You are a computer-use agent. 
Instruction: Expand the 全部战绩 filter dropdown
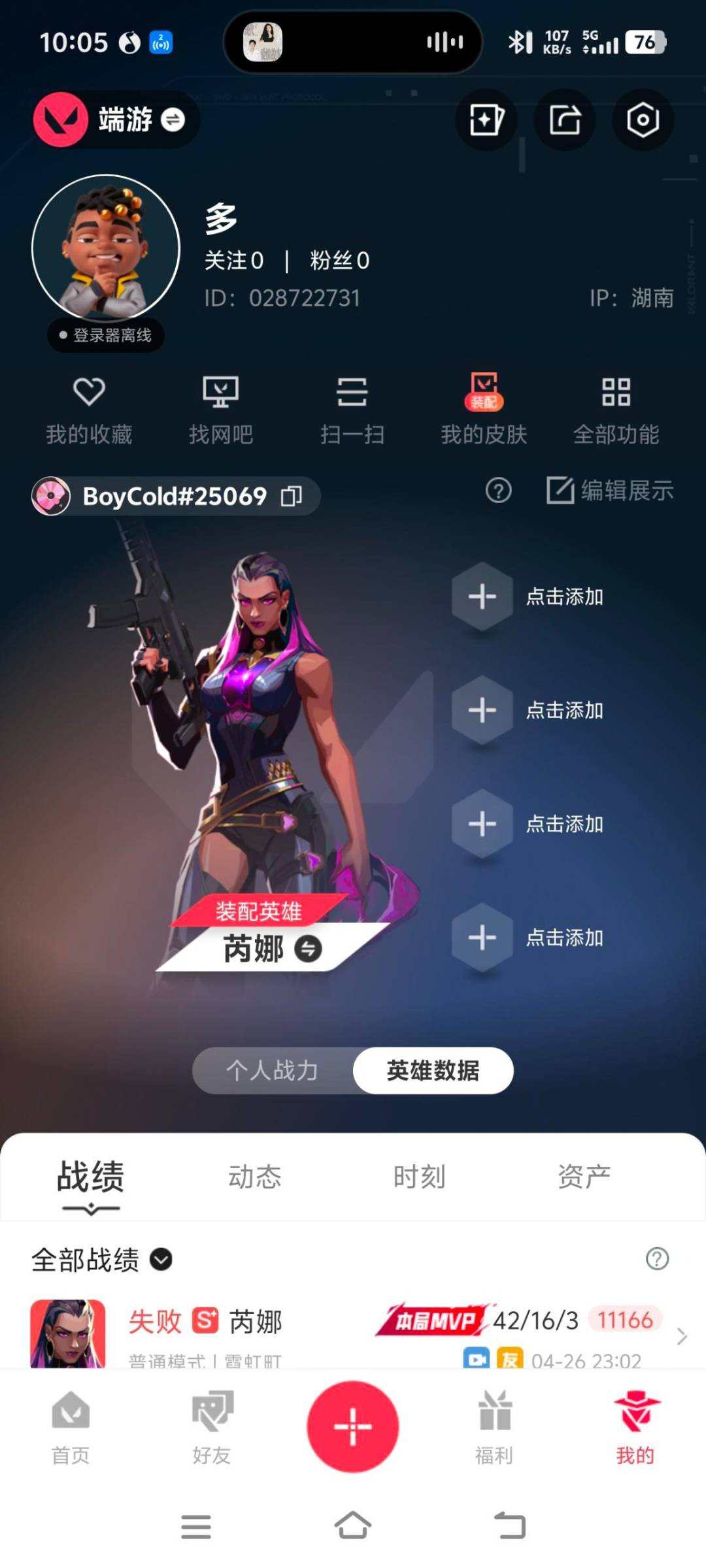point(162,1260)
